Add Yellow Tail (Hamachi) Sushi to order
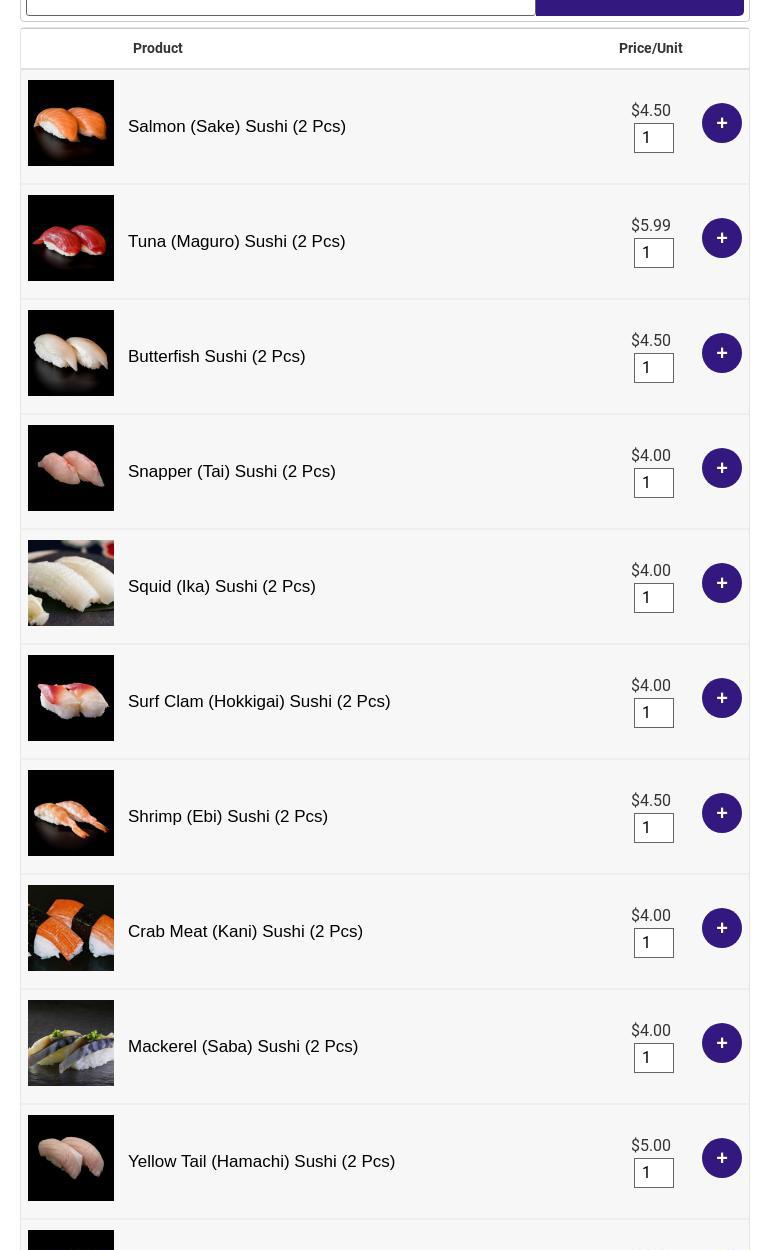The height and width of the screenshot is (1250, 770). pos(721,1158)
